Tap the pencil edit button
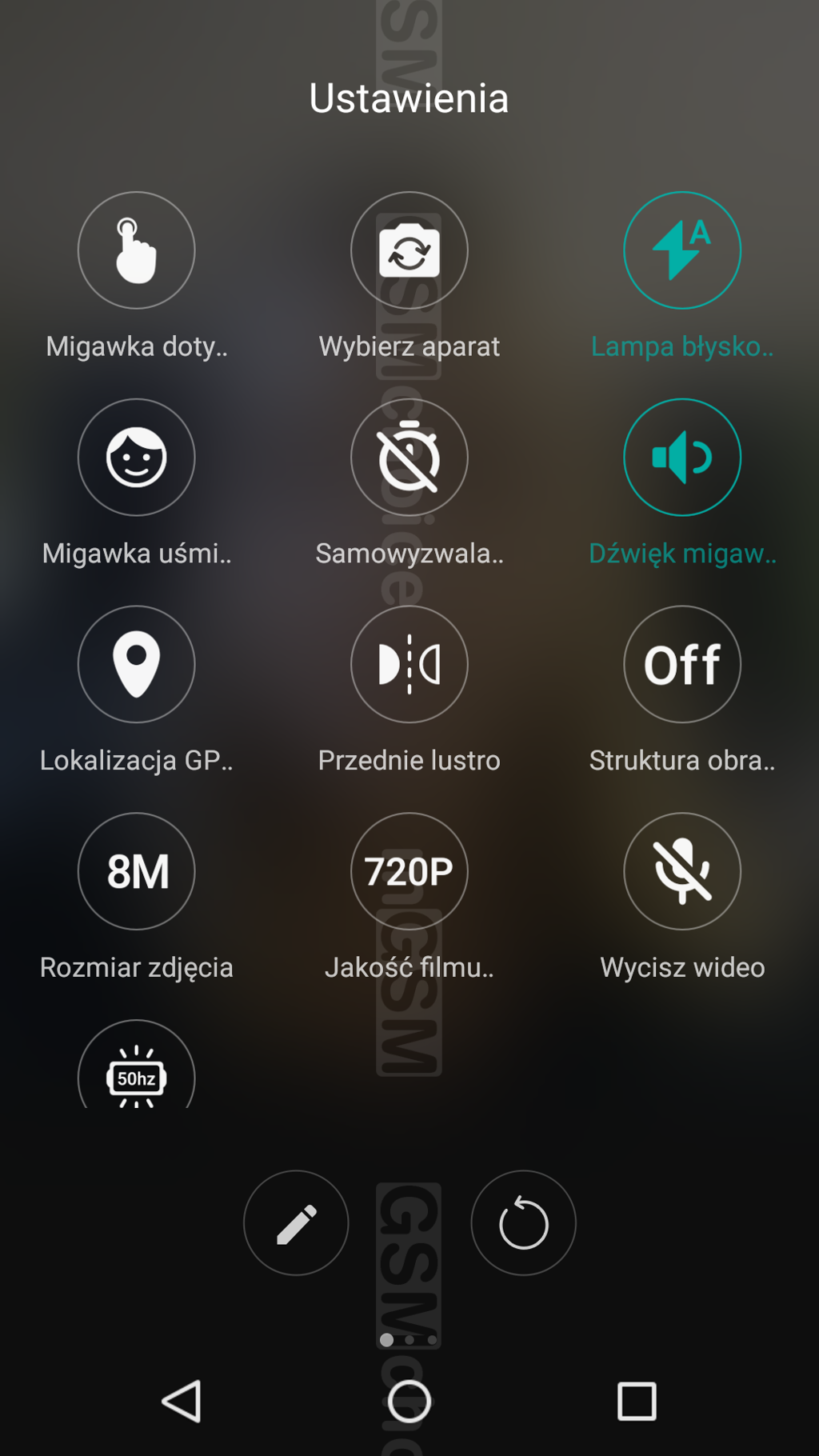 pyautogui.click(x=296, y=1223)
